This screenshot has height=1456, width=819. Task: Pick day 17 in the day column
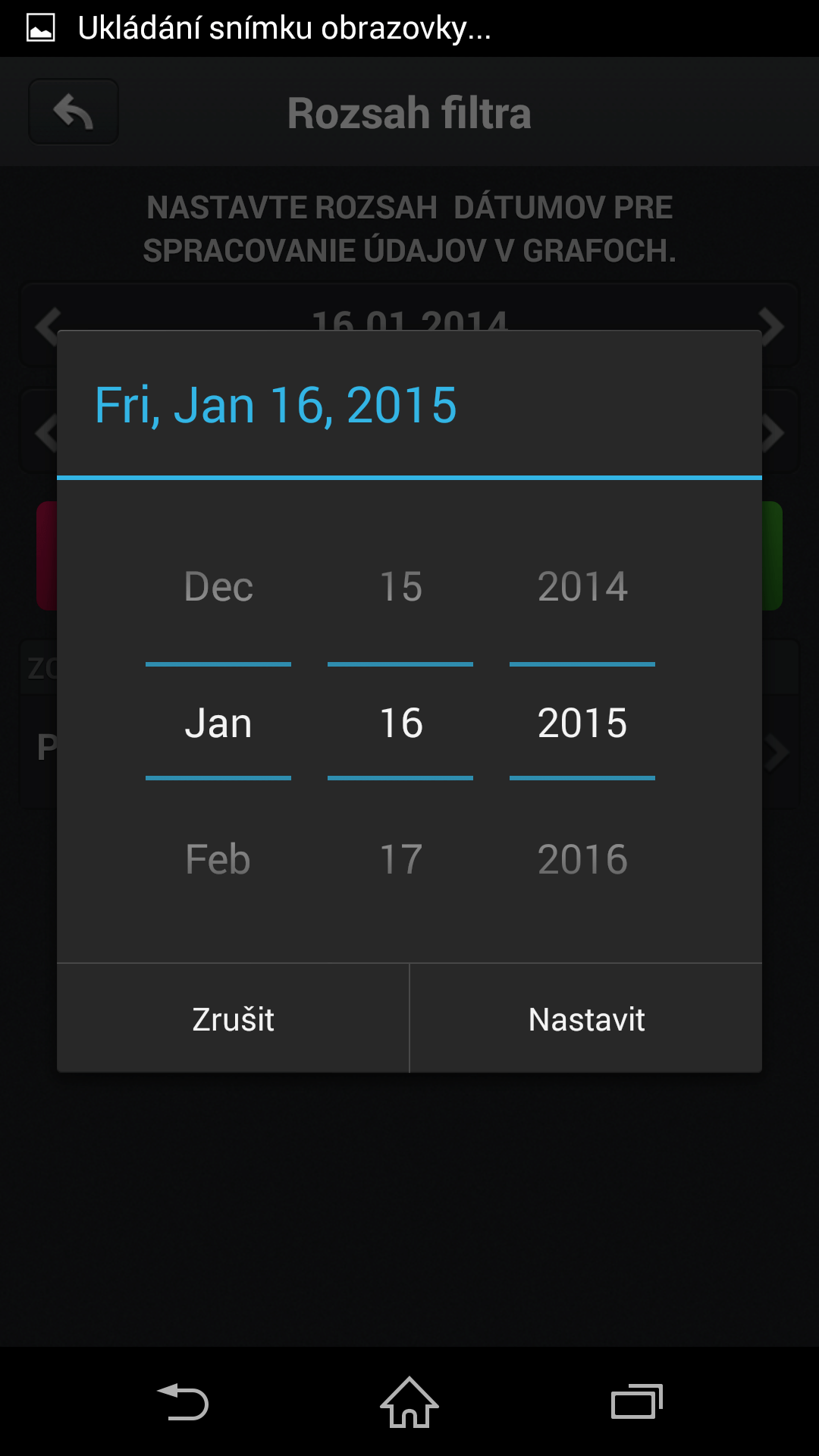(x=400, y=859)
